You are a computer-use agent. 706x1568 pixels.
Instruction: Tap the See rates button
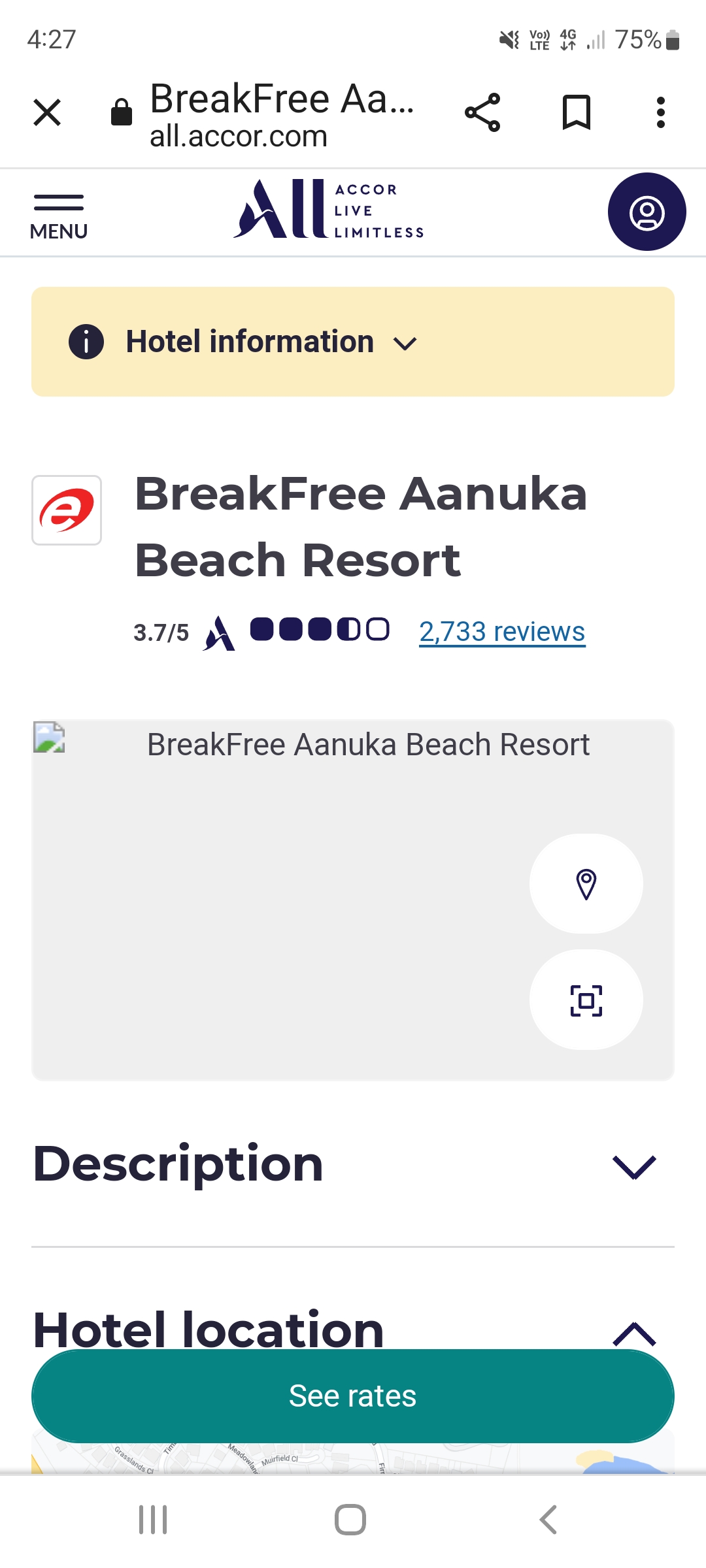tap(353, 1396)
